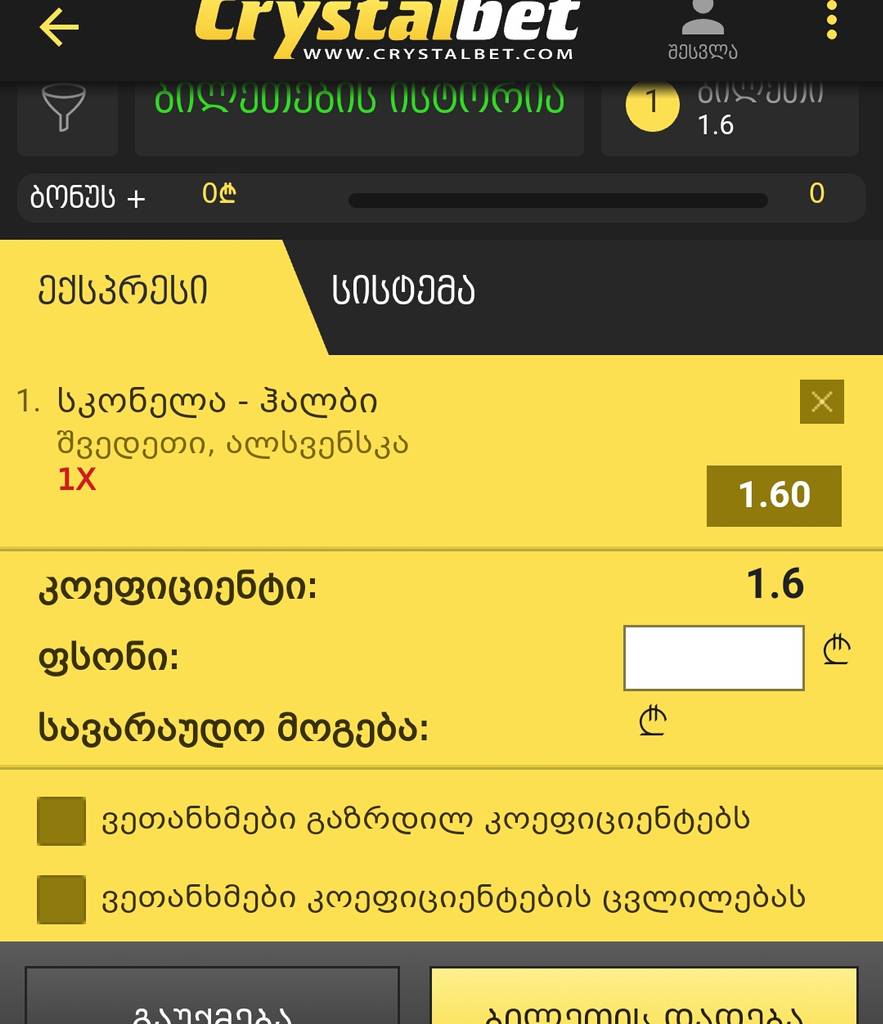The image size is (883, 1024).
Task: Open the profile login (შესვლა) icon
Action: coord(703,25)
